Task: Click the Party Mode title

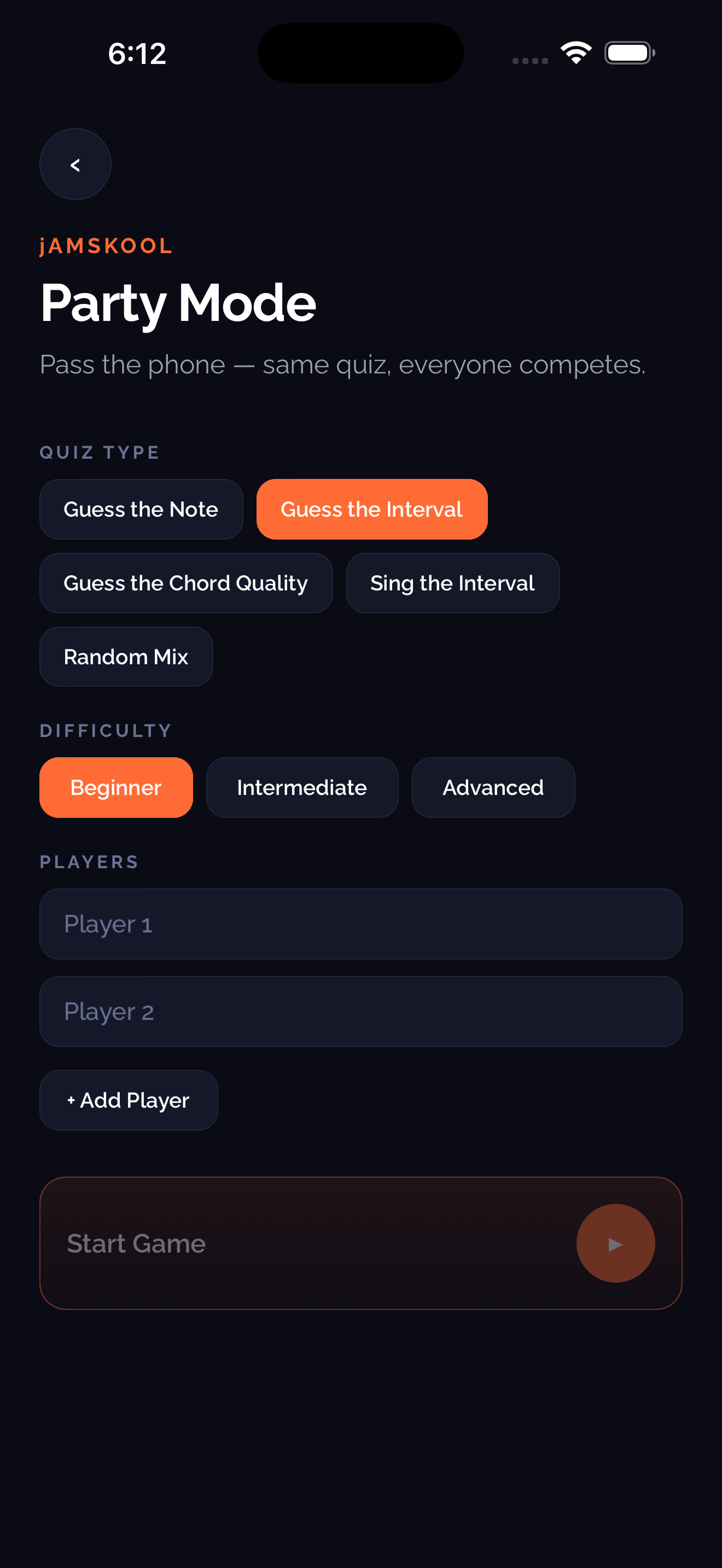Action: (177, 302)
